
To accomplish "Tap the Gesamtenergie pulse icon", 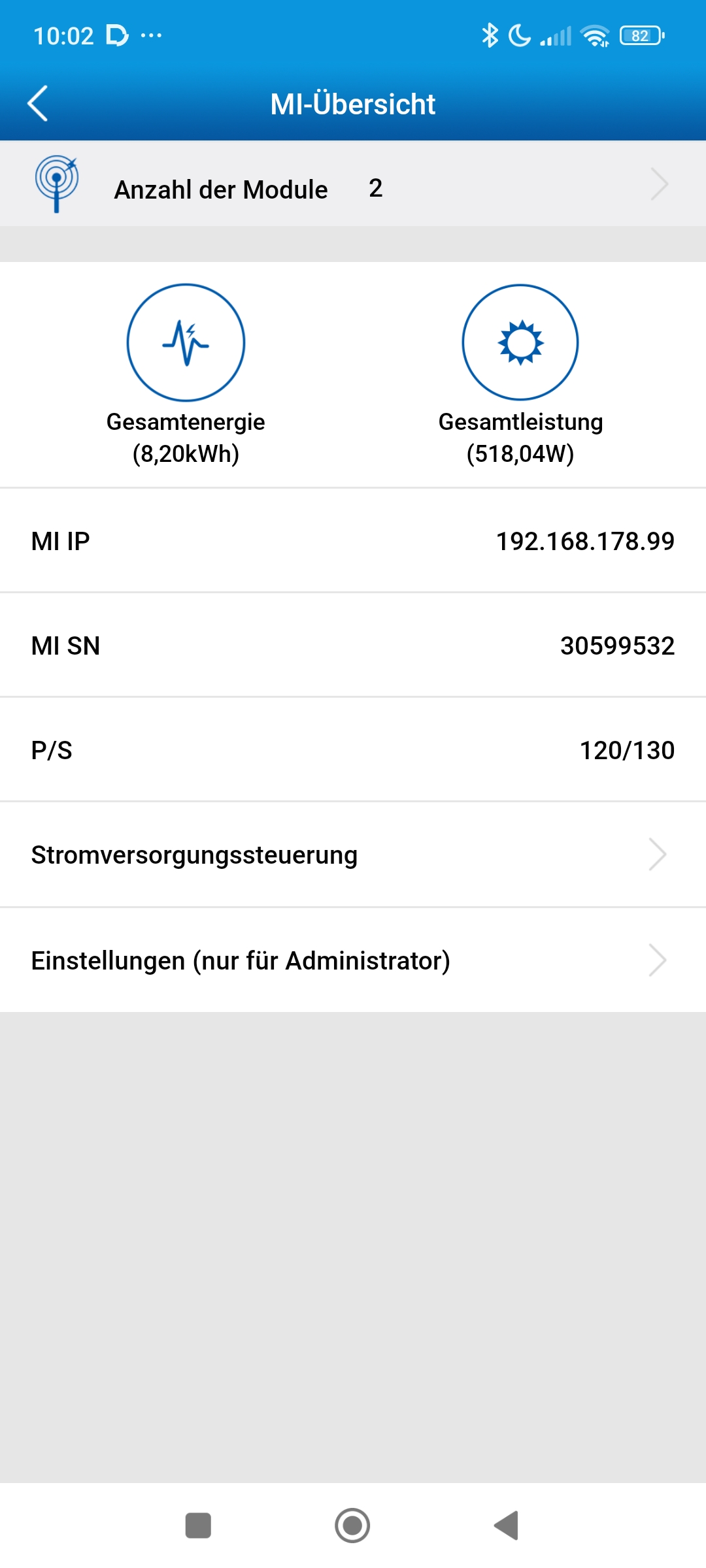I will pos(186,342).
